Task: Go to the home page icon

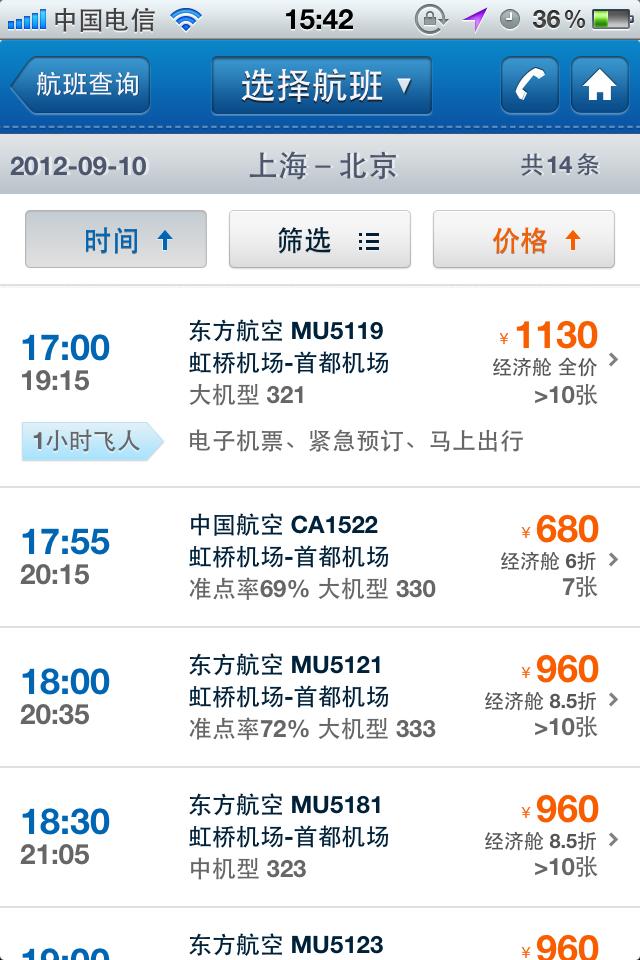Action: (x=599, y=86)
